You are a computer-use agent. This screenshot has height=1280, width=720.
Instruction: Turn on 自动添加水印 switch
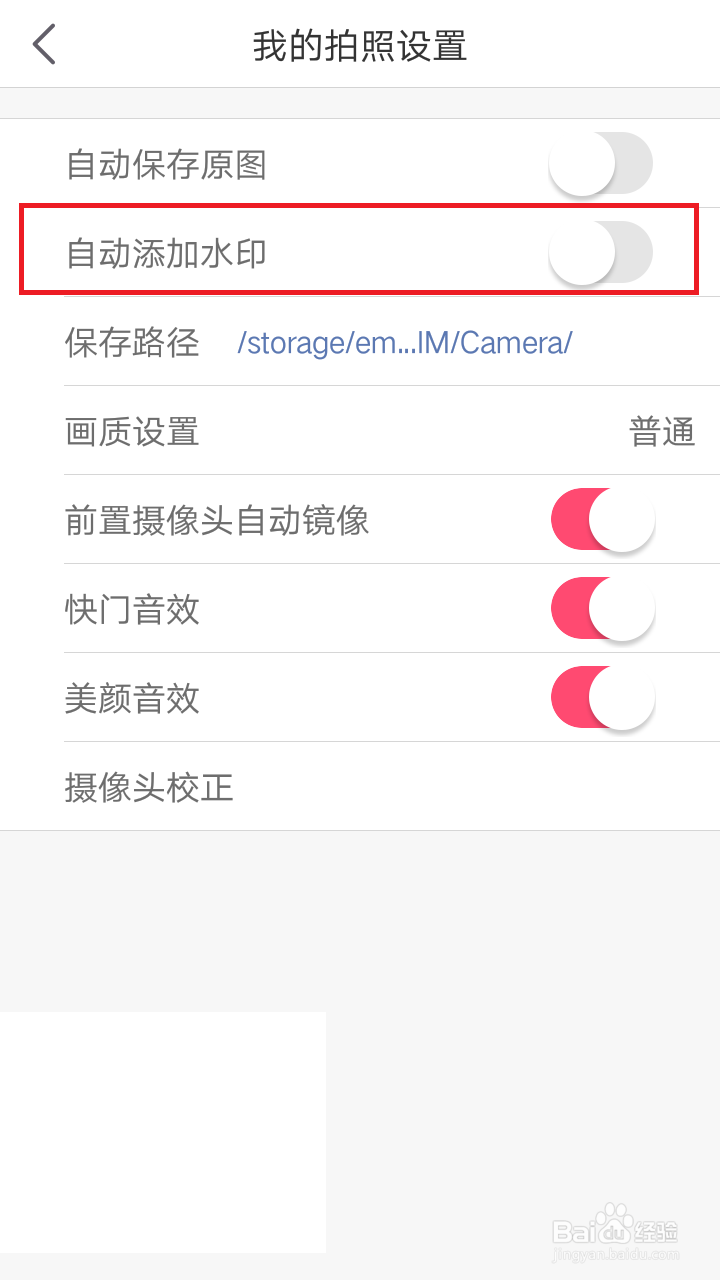(601, 252)
